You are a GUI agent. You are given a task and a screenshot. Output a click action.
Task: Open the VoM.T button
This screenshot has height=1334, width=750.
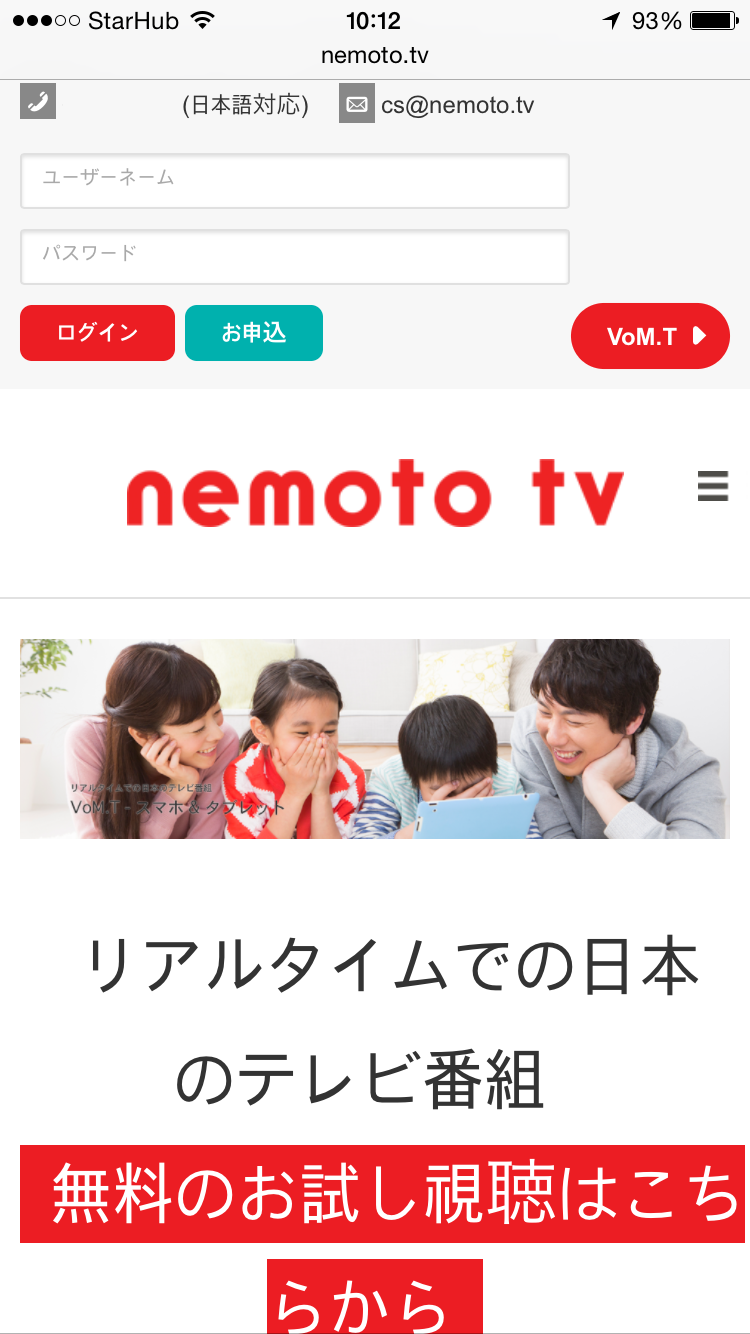pyautogui.click(x=650, y=336)
